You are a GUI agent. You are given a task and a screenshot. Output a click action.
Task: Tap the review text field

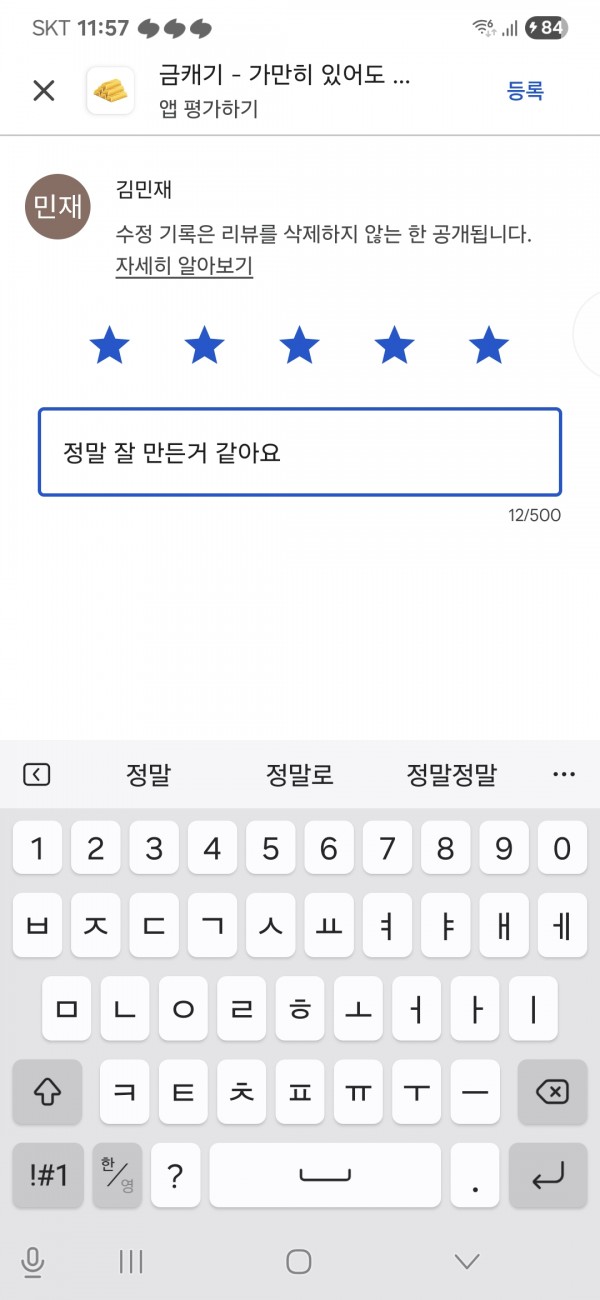(x=300, y=452)
